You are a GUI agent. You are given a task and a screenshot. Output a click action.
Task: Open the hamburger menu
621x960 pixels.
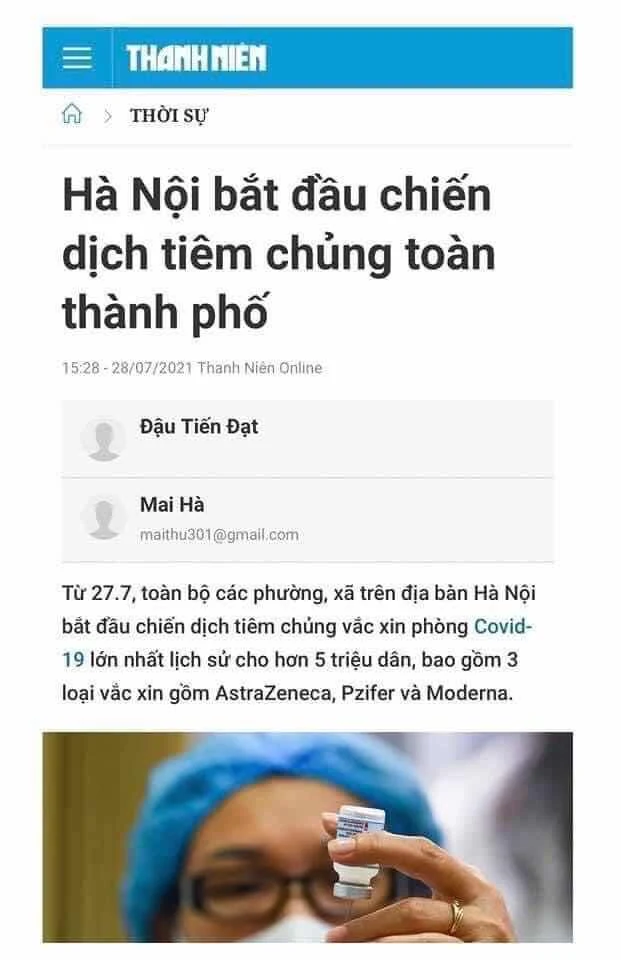tap(77, 58)
